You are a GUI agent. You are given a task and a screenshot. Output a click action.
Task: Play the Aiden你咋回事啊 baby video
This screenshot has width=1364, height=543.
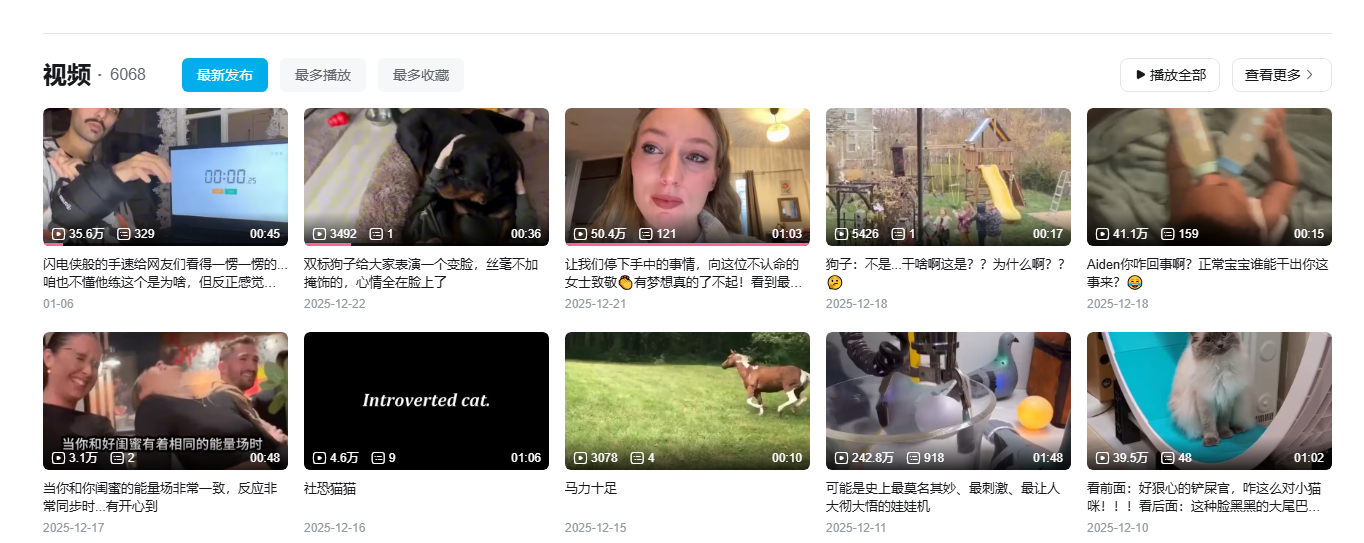coord(1209,176)
